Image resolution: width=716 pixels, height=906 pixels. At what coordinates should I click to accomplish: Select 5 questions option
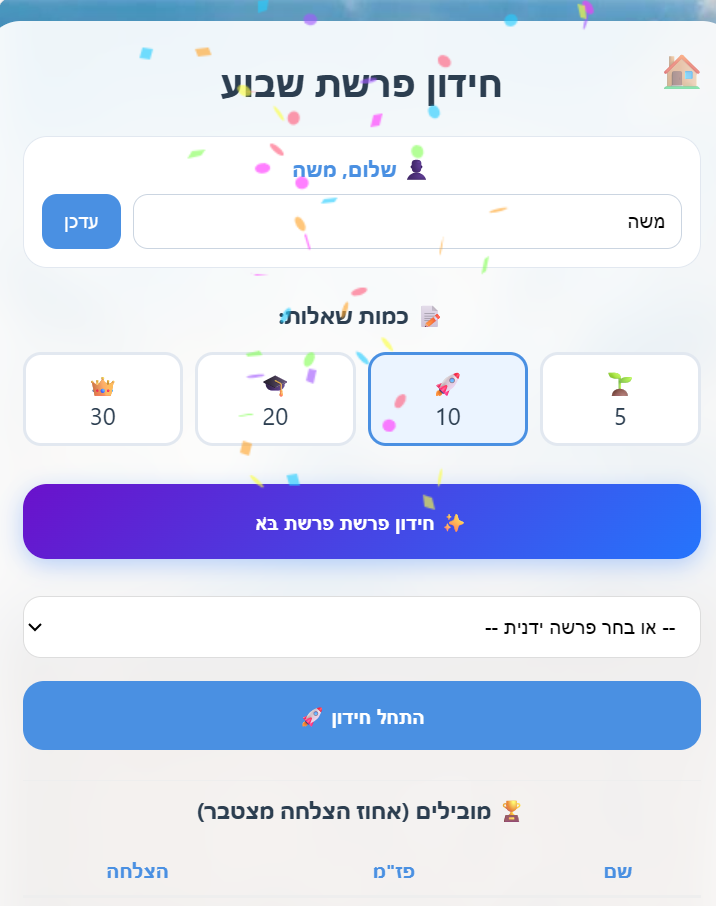pos(620,399)
